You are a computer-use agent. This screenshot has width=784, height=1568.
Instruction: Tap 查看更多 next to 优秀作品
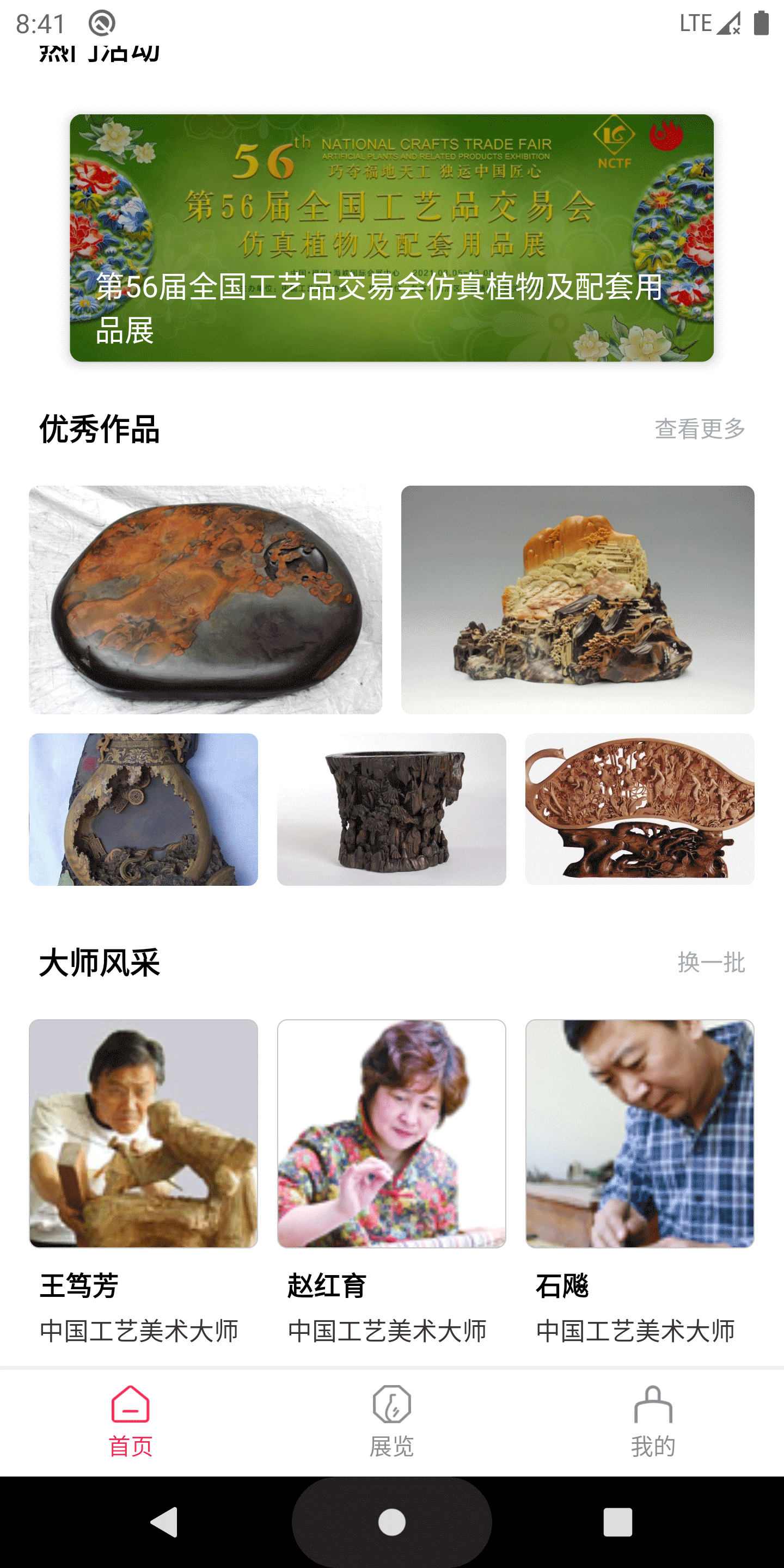tap(700, 428)
